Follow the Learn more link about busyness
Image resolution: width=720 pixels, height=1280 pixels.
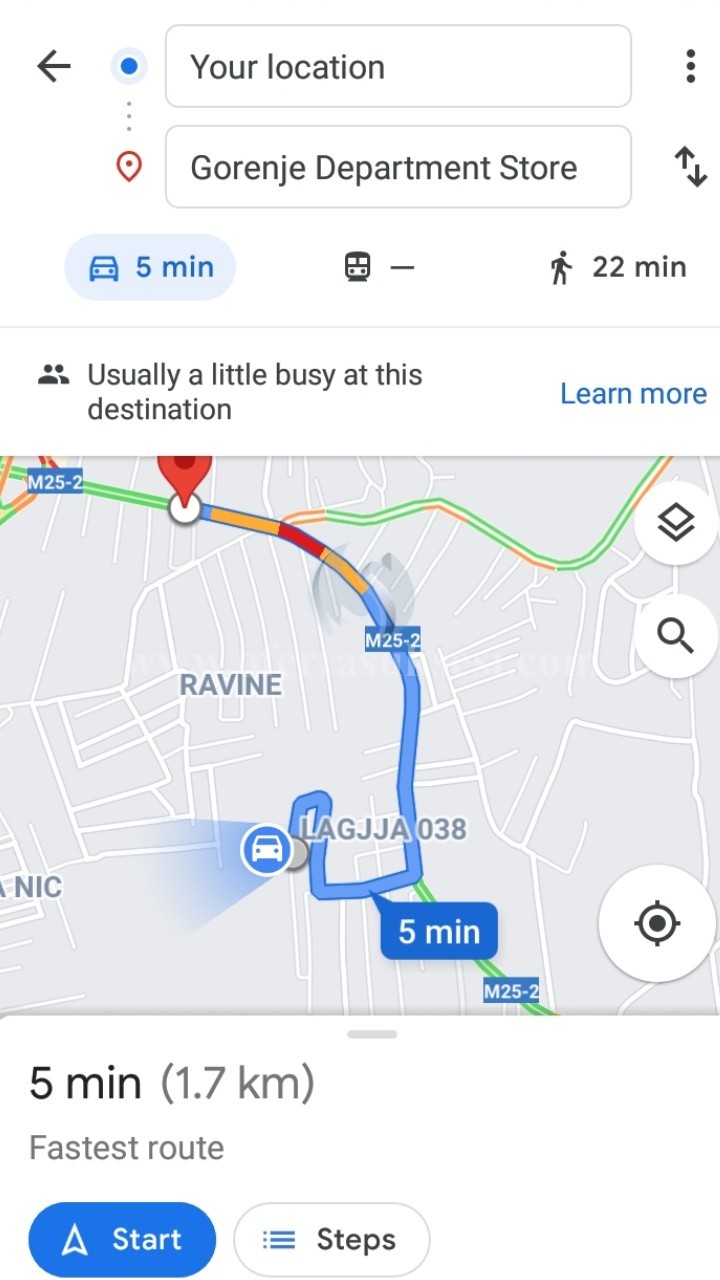click(633, 393)
